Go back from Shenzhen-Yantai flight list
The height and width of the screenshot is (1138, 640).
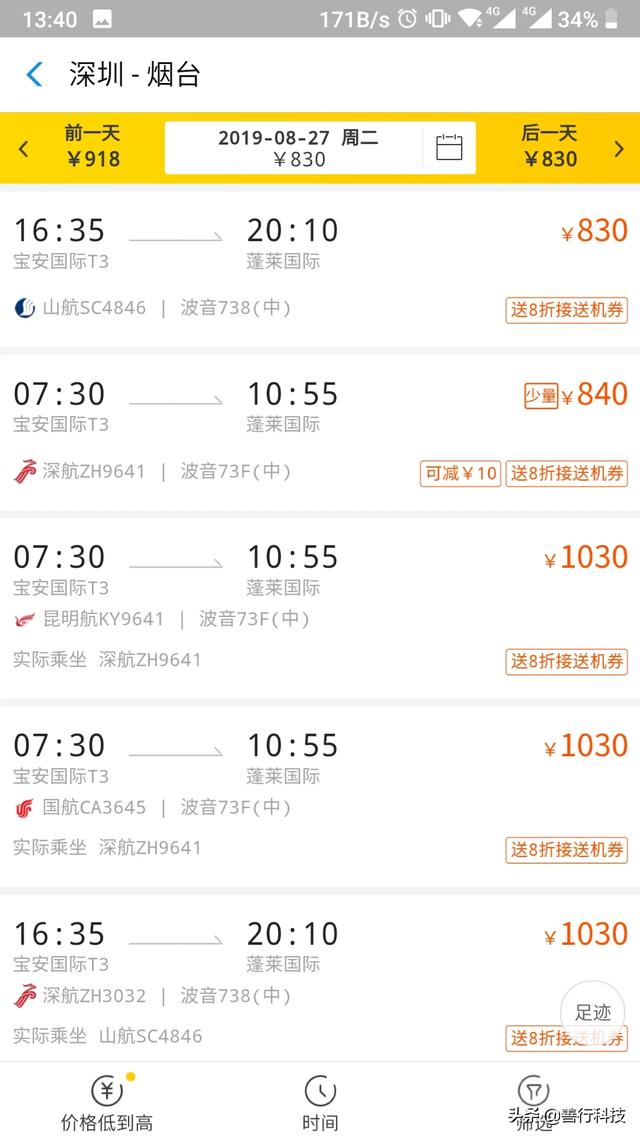point(34,74)
